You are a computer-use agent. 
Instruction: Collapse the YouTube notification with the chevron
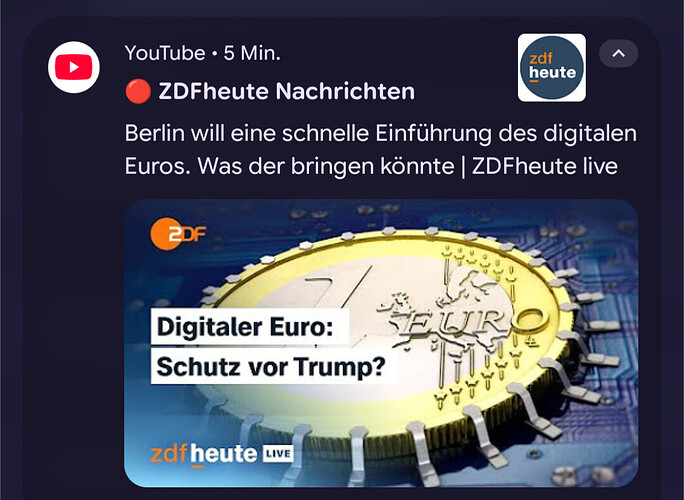pos(618,53)
